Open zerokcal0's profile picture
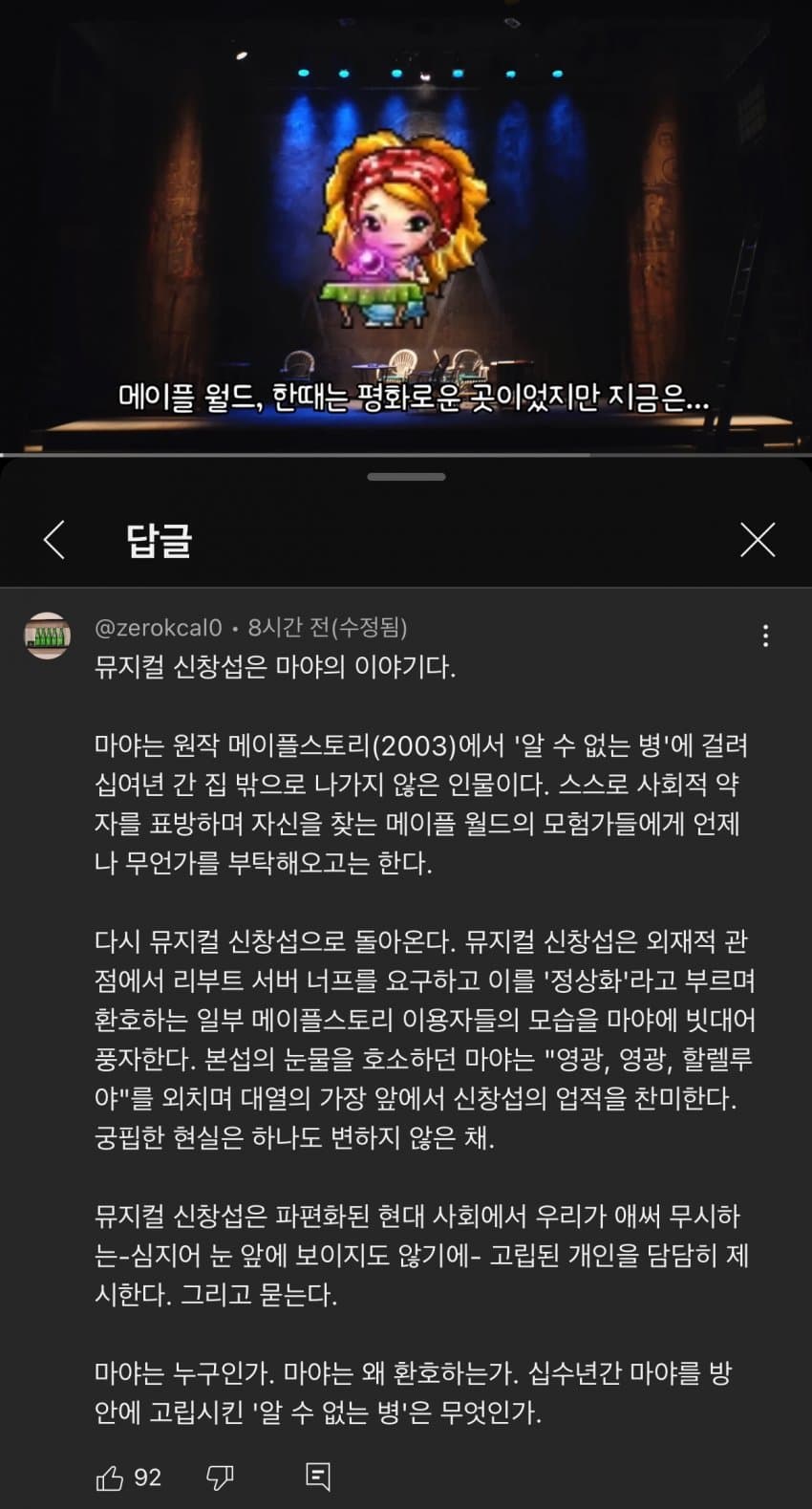Viewport: 812px width, 1509px height. pos(47,636)
